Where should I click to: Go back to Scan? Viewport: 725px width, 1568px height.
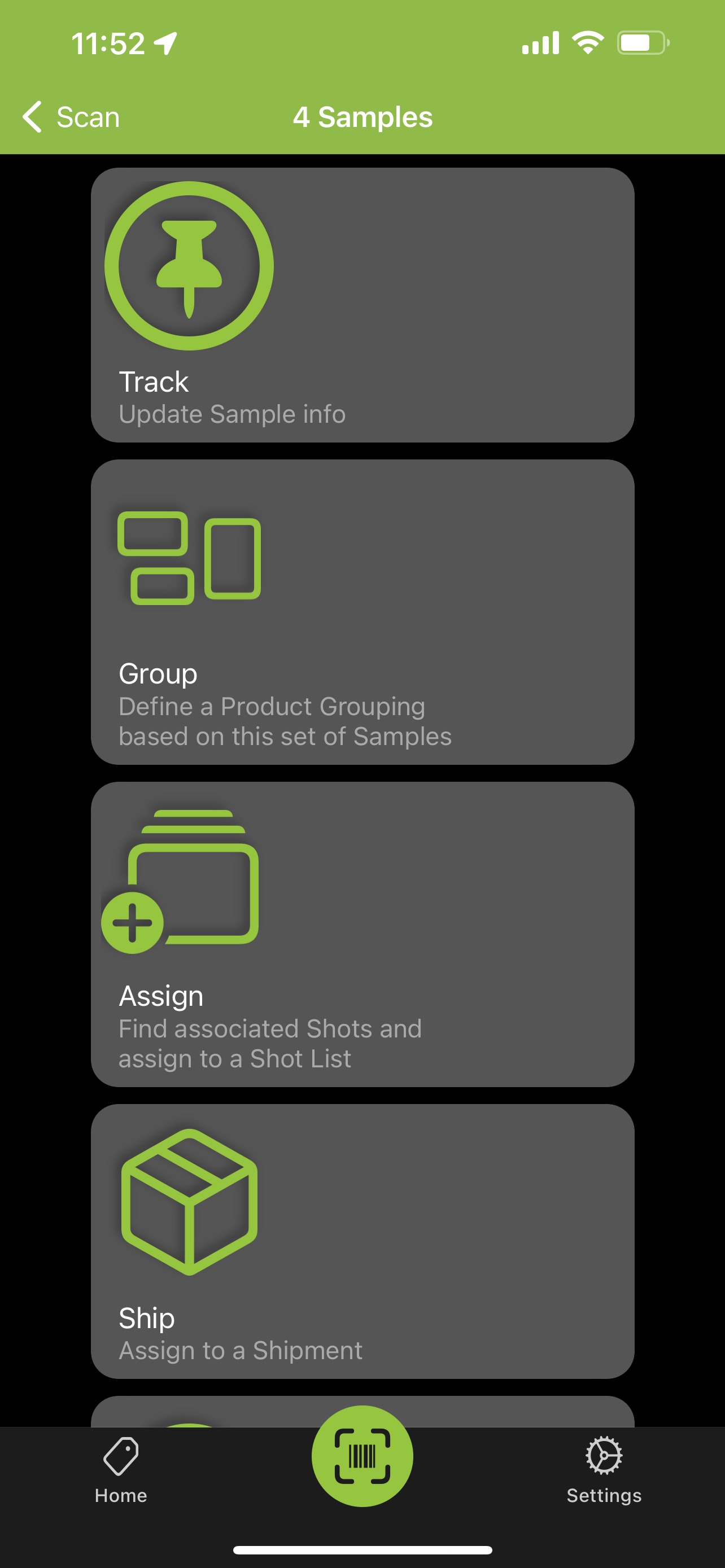click(71, 117)
